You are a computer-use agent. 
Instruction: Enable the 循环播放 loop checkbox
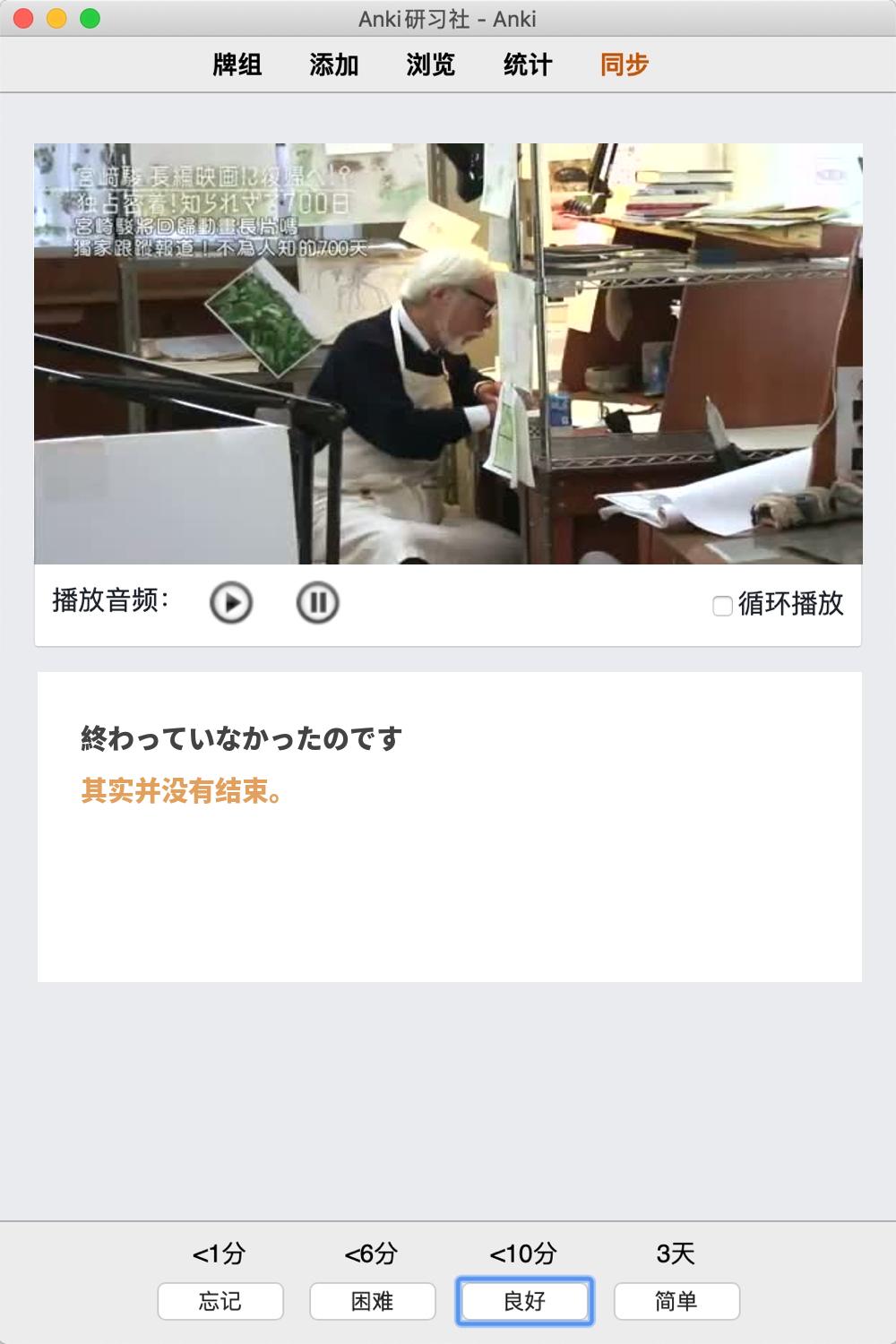[722, 606]
